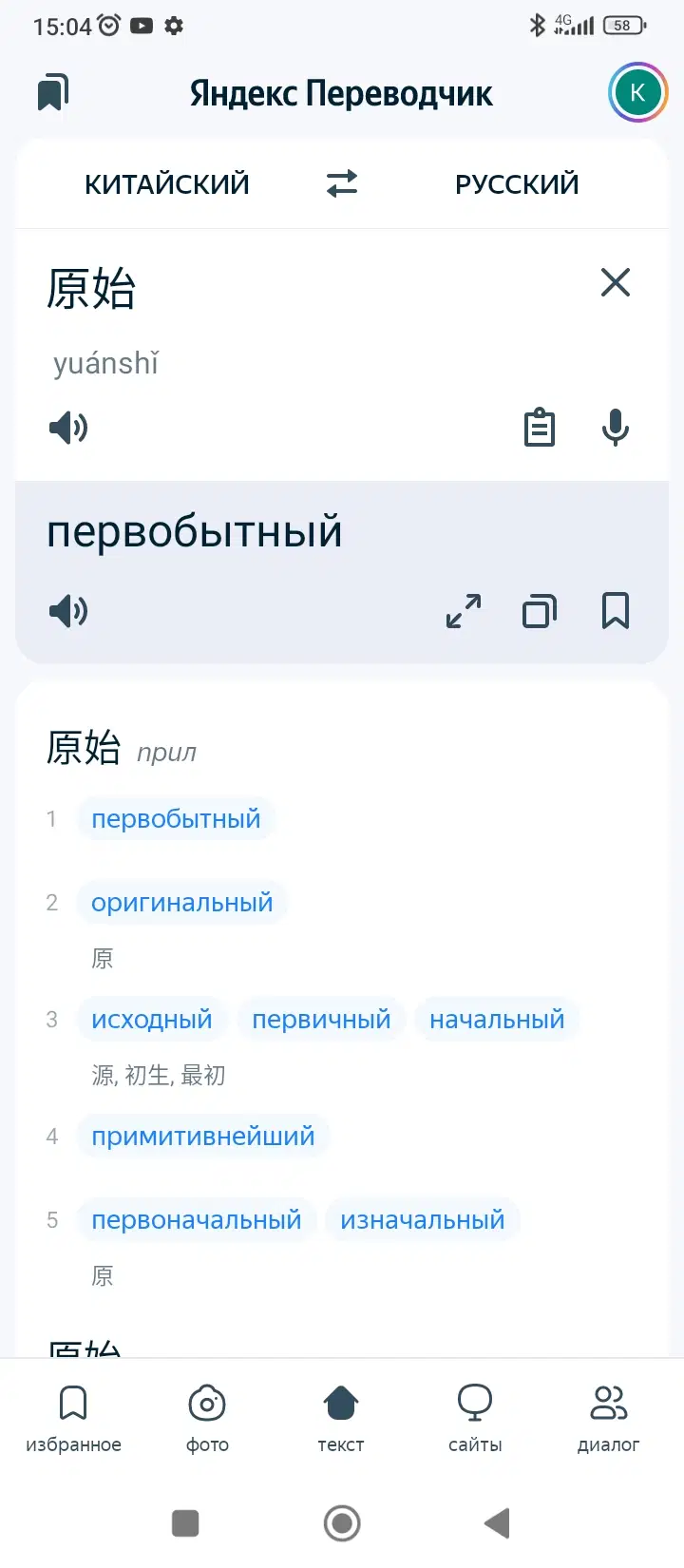Open the saved collections icon

(x=53, y=93)
